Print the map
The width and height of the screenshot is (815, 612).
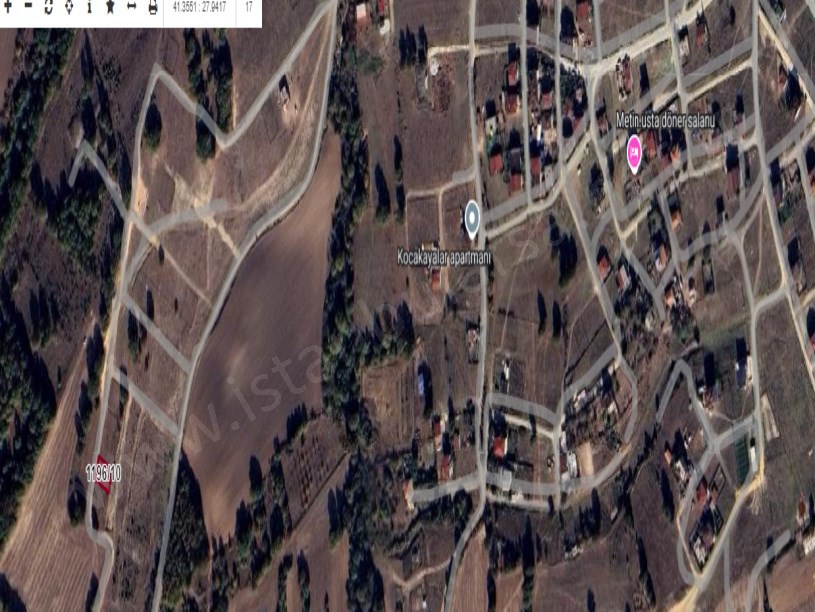tap(152, 7)
